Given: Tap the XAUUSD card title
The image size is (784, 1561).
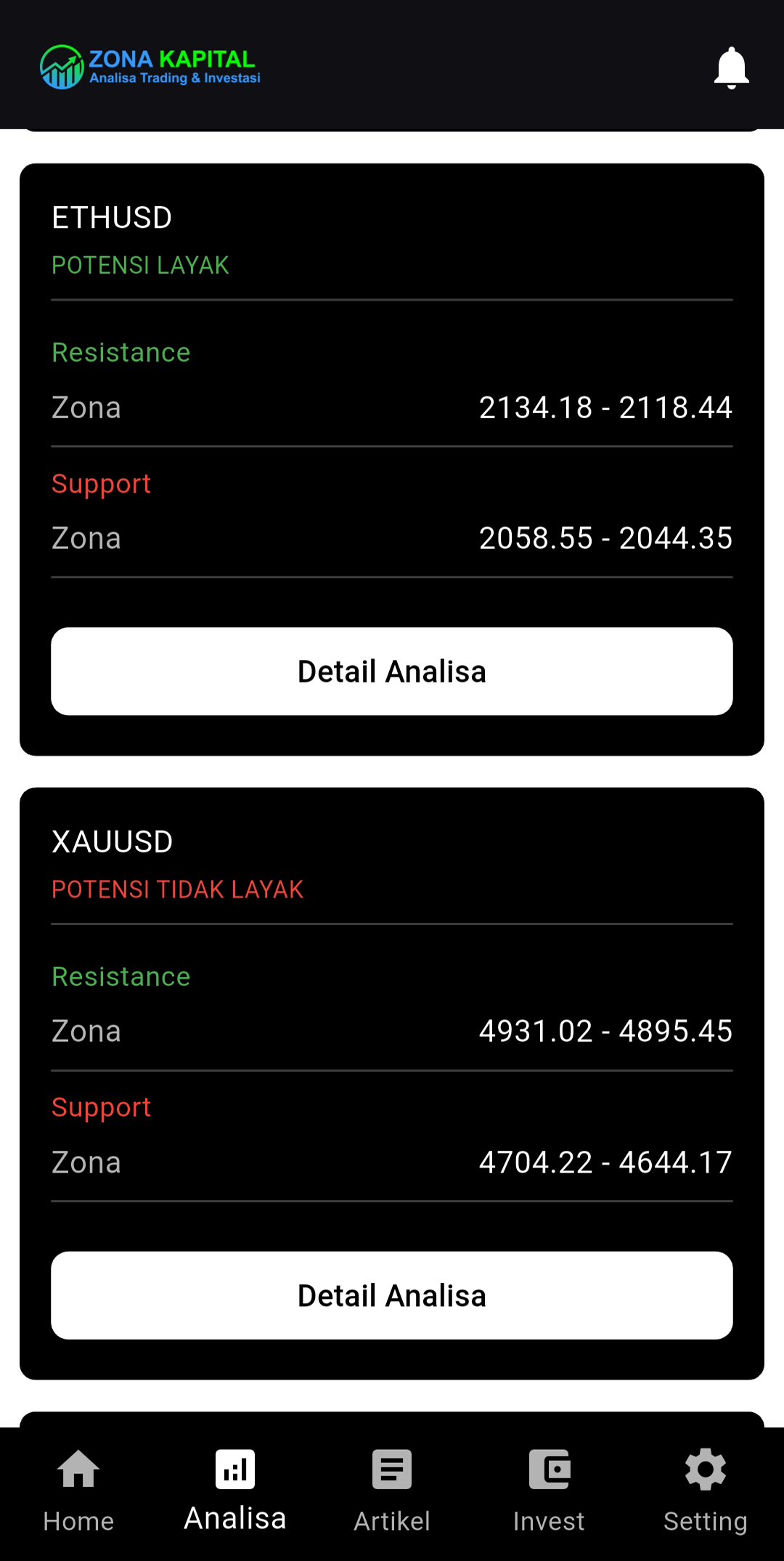Looking at the screenshot, I should click(113, 841).
